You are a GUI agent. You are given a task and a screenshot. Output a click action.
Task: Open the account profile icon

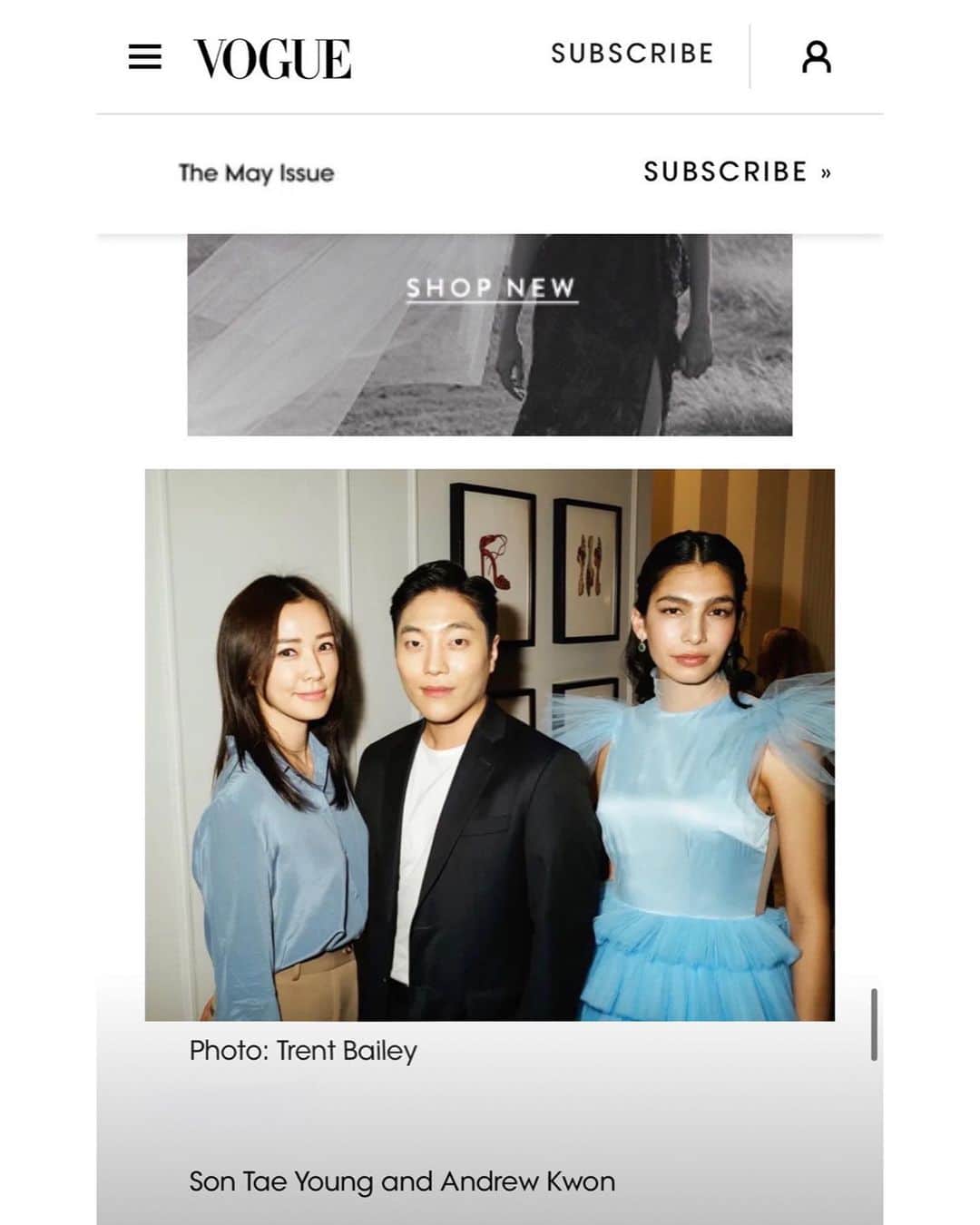pos(816,57)
